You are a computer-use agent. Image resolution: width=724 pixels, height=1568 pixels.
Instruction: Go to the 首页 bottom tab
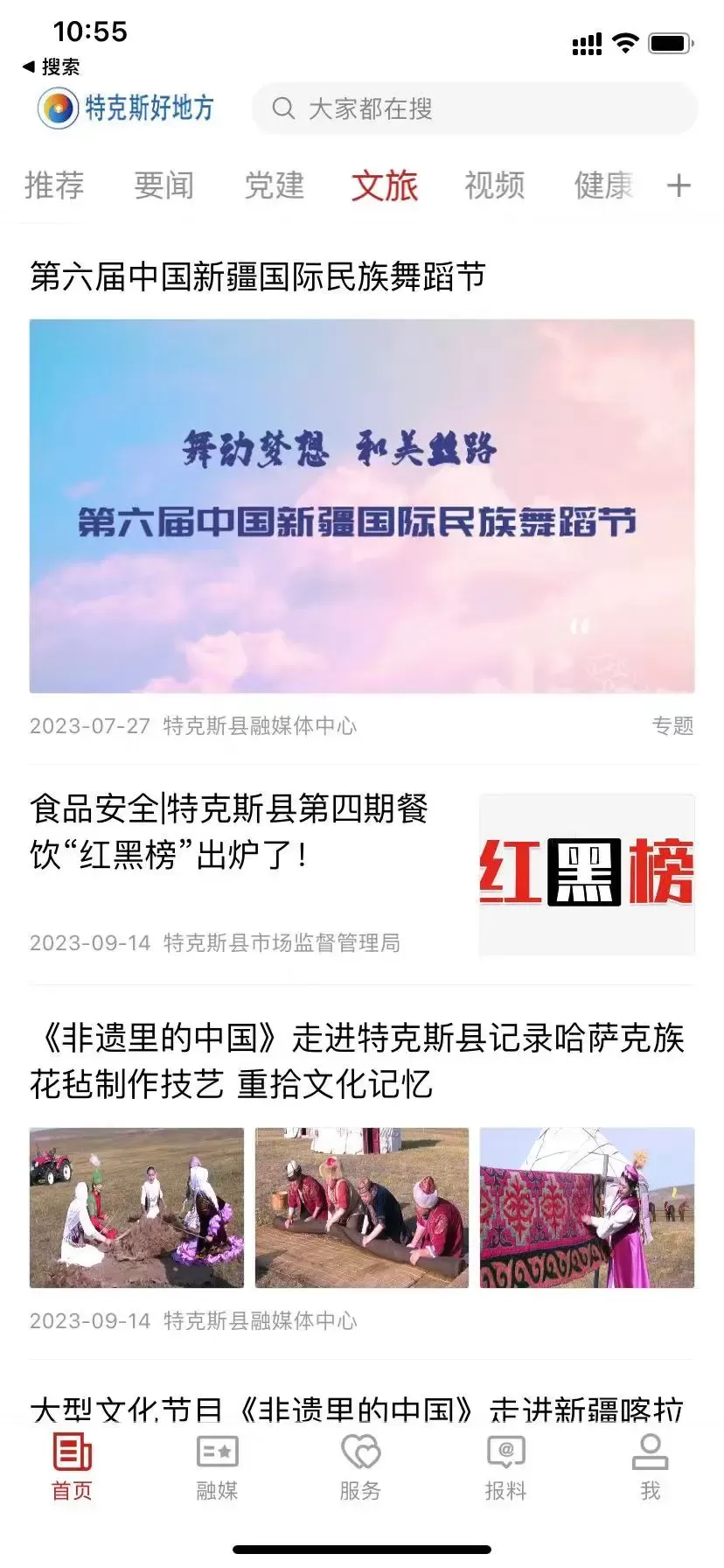[x=72, y=1466]
